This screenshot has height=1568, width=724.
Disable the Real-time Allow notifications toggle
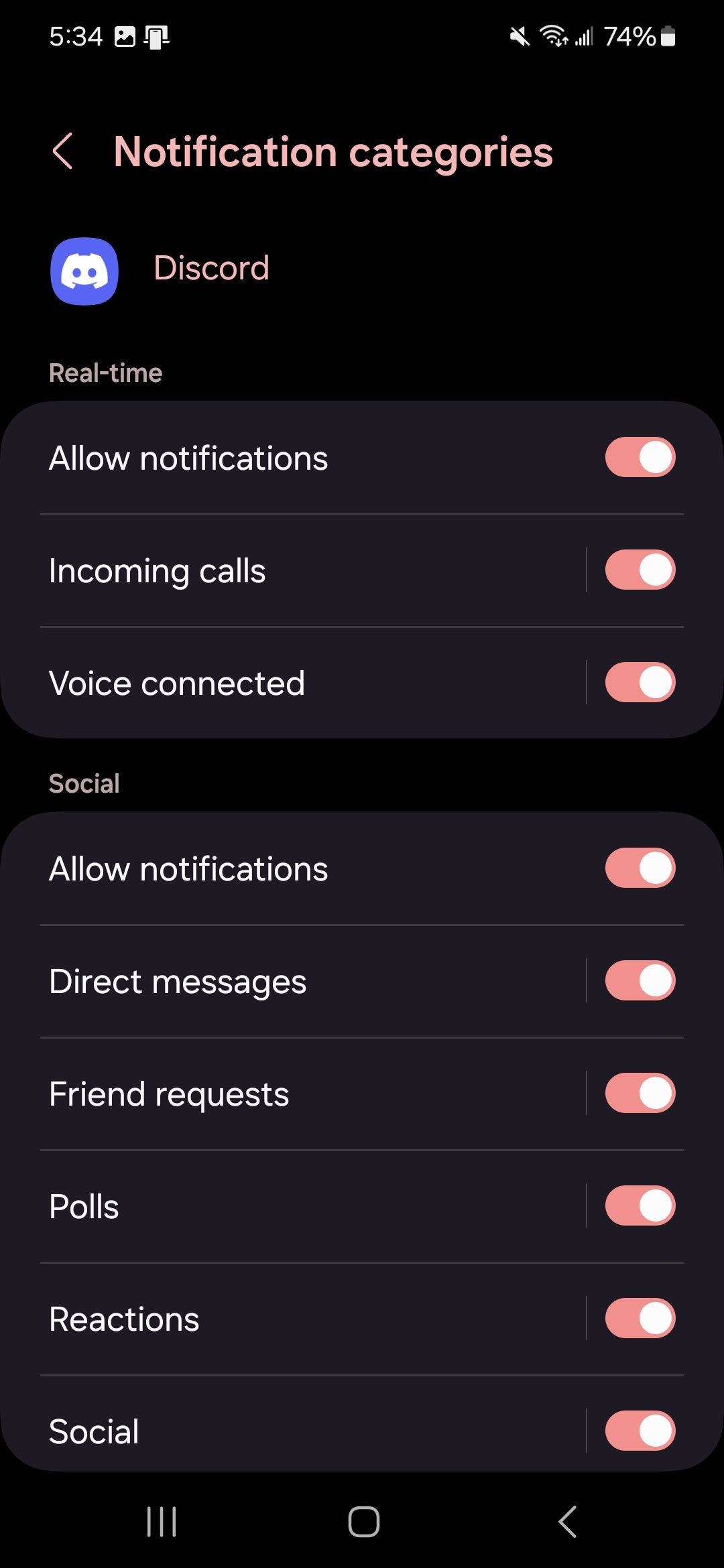pyautogui.click(x=640, y=456)
